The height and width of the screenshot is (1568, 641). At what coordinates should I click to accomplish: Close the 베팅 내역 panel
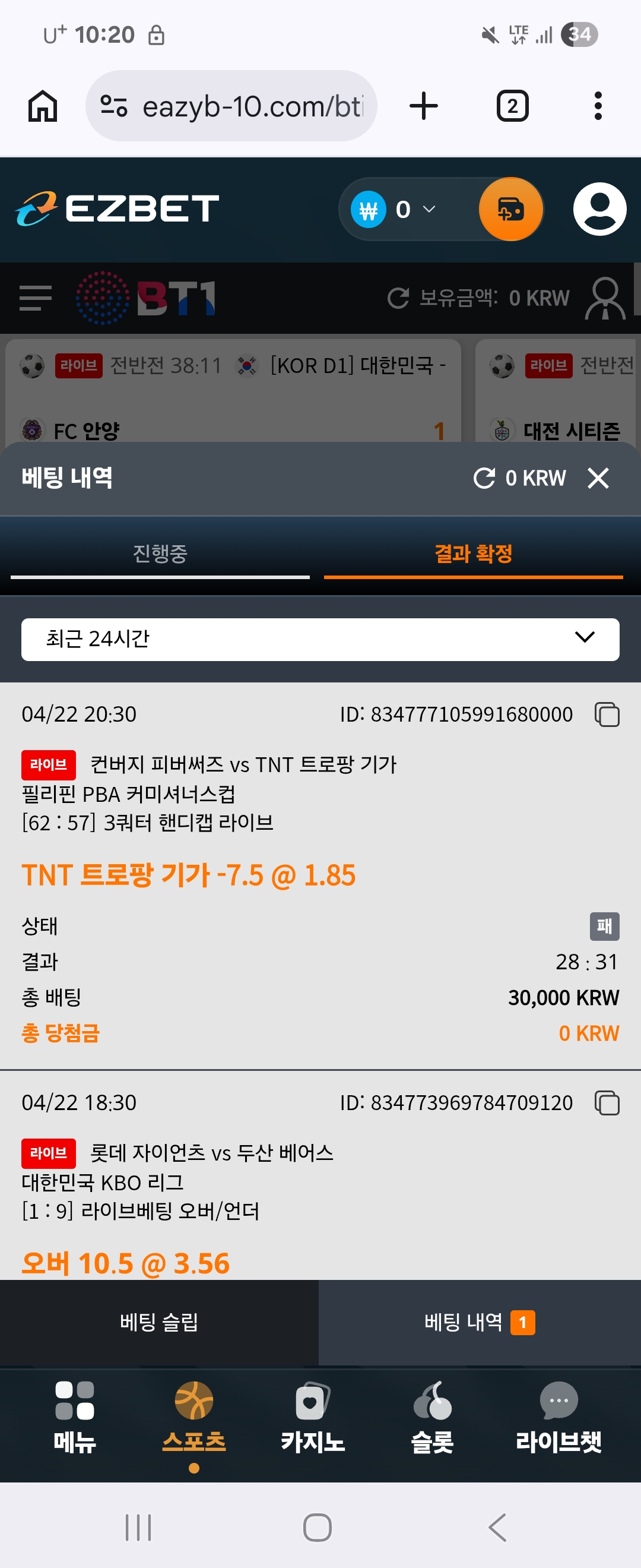pyautogui.click(x=598, y=478)
